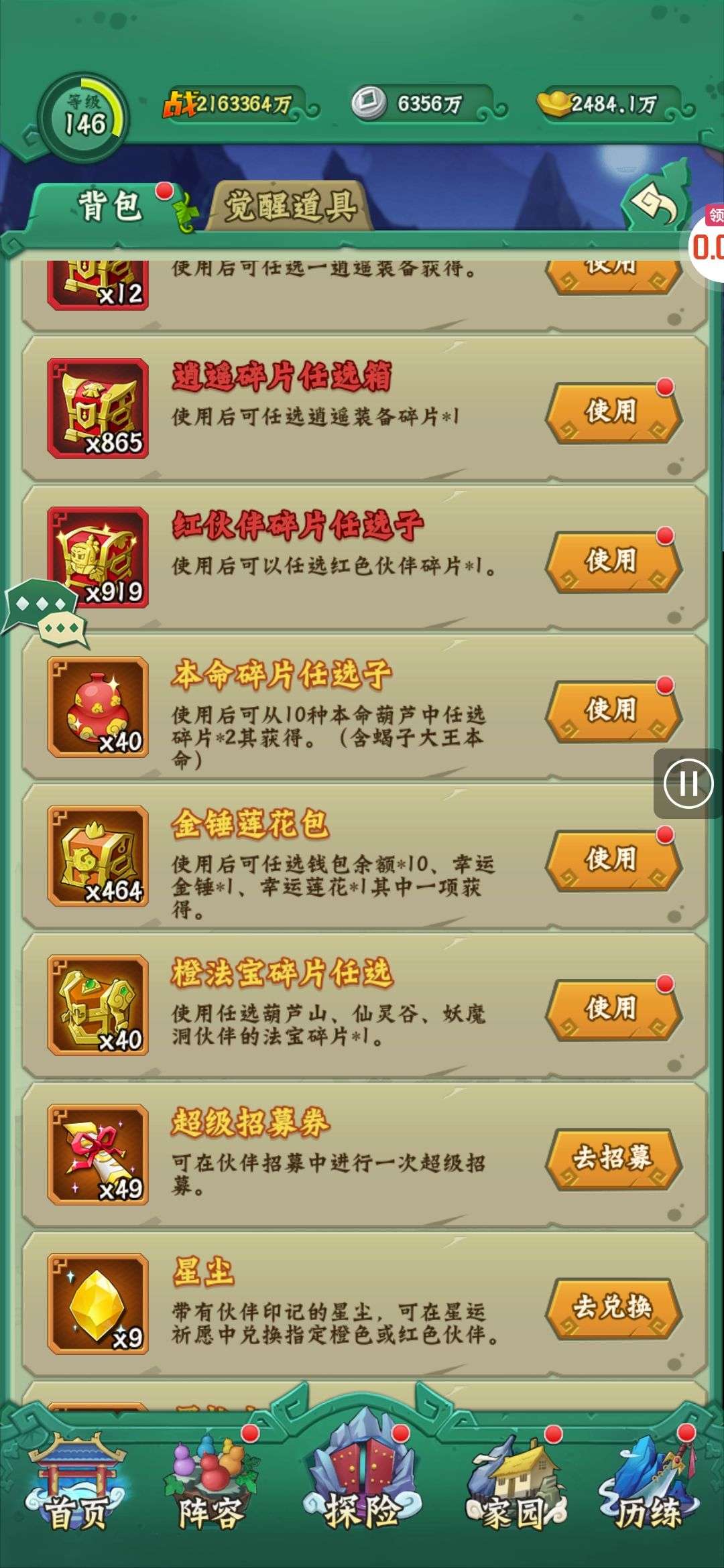Switch to the 觉醒道具 tab

click(x=290, y=206)
